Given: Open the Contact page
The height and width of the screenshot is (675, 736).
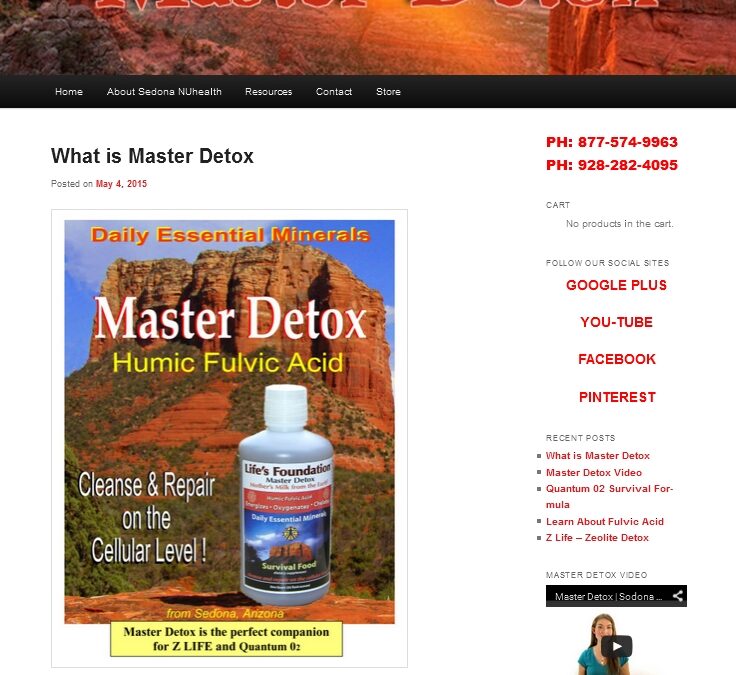Looking at the screenshot, I should tap(334, 91).
